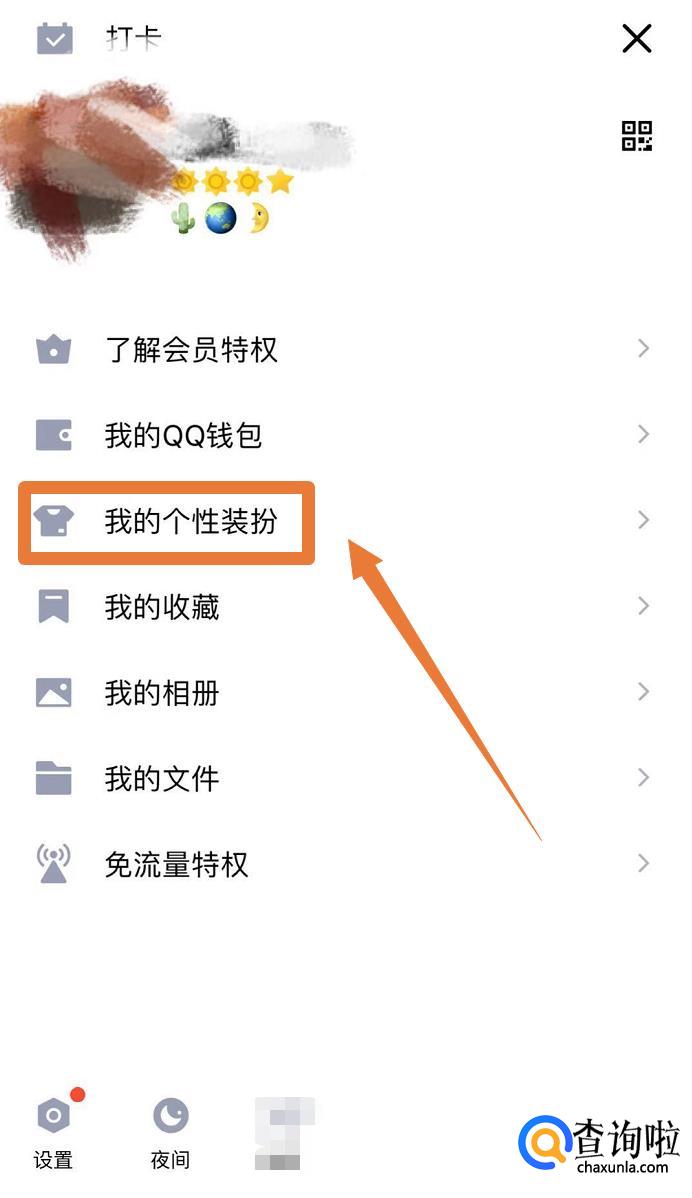692x1198 pixels.
Task: Open my QR code icon
Action: point(636,136)
